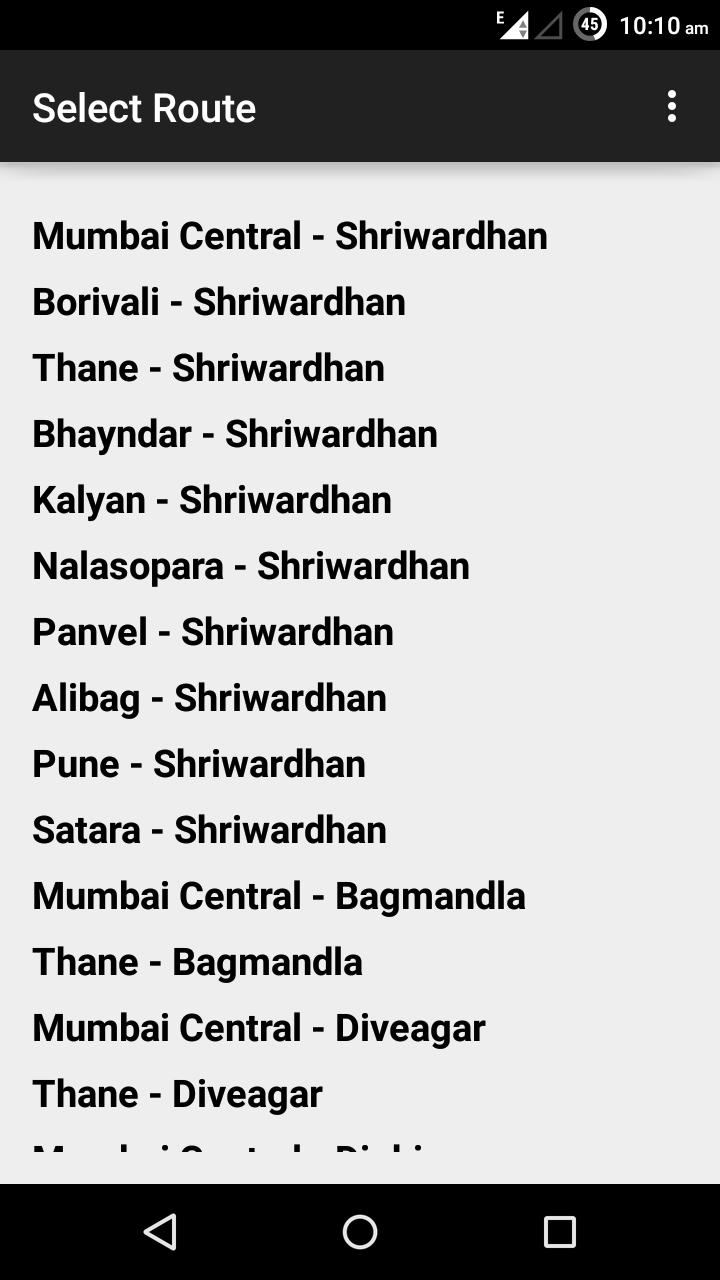The height and width of the screenshot is (1280, 720).
Task: Choose Alibag - Shriwardhan route
Action: 209,698
